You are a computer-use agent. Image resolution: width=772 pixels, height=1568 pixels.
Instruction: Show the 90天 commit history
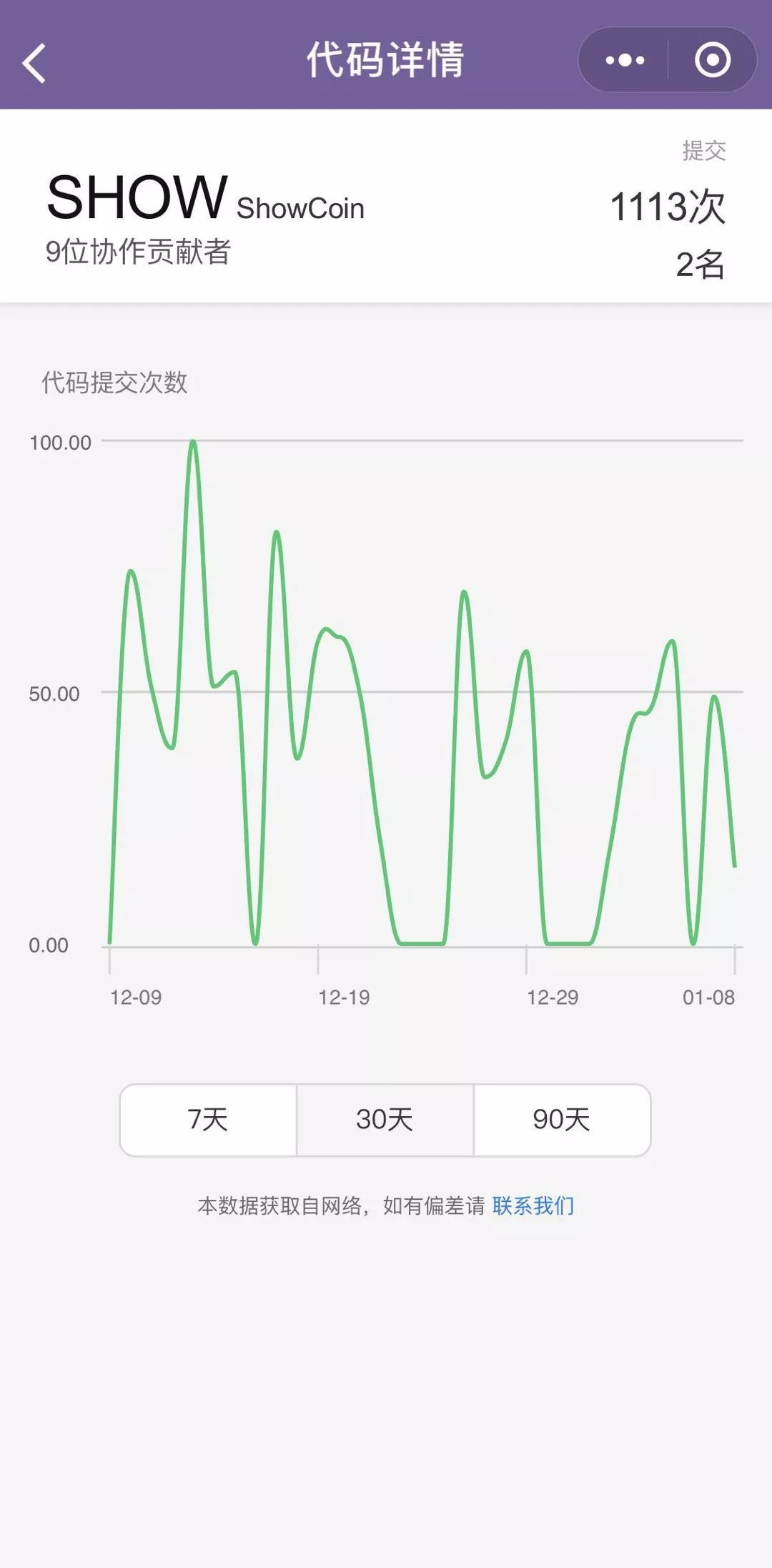tap(562, 1120)
